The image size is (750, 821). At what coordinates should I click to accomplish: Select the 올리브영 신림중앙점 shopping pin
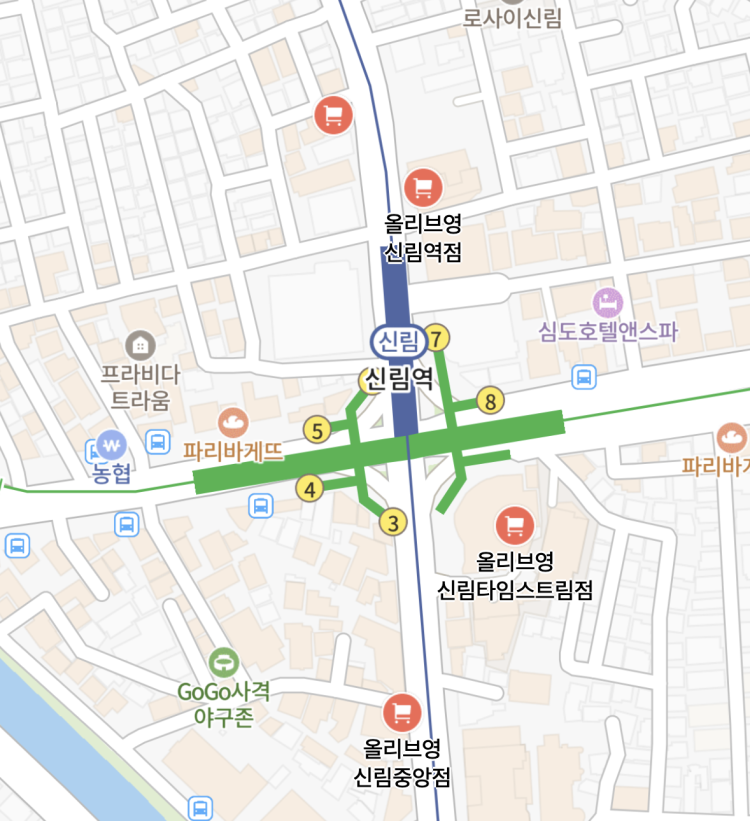(x=402, y=712)
